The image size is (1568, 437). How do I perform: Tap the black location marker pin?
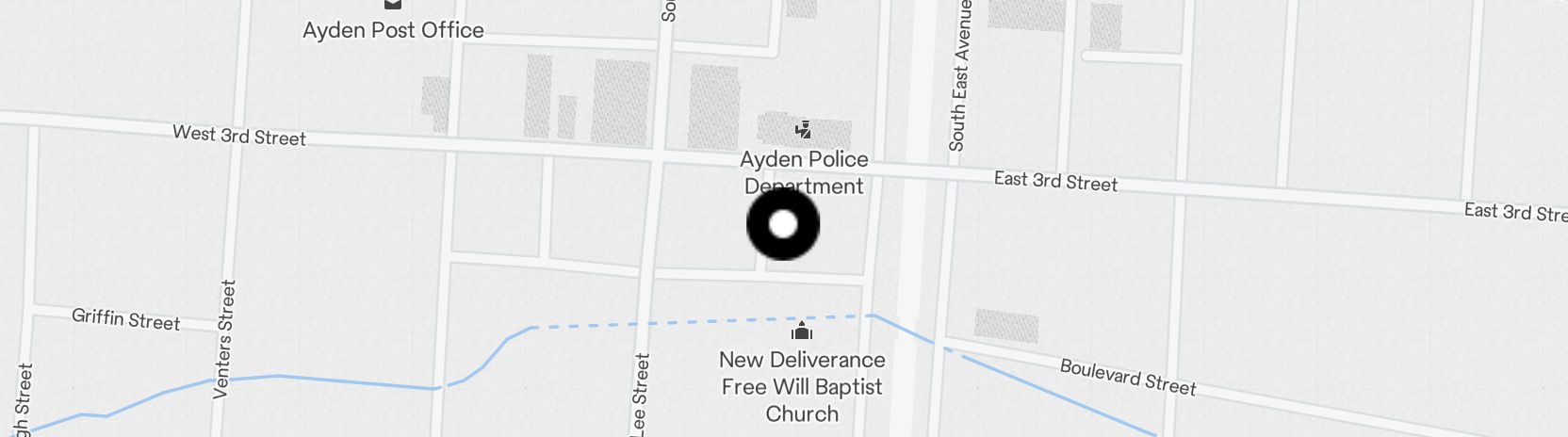point(783,224)
